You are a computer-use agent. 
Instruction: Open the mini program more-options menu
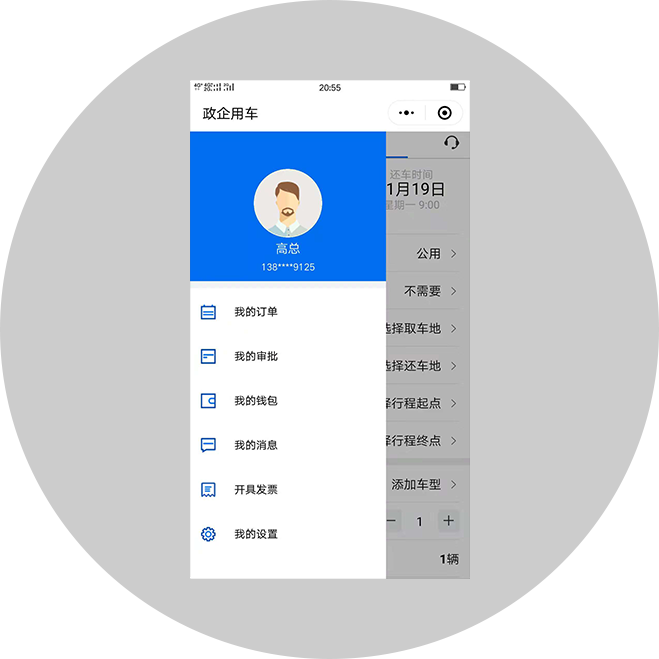(406, 113)
